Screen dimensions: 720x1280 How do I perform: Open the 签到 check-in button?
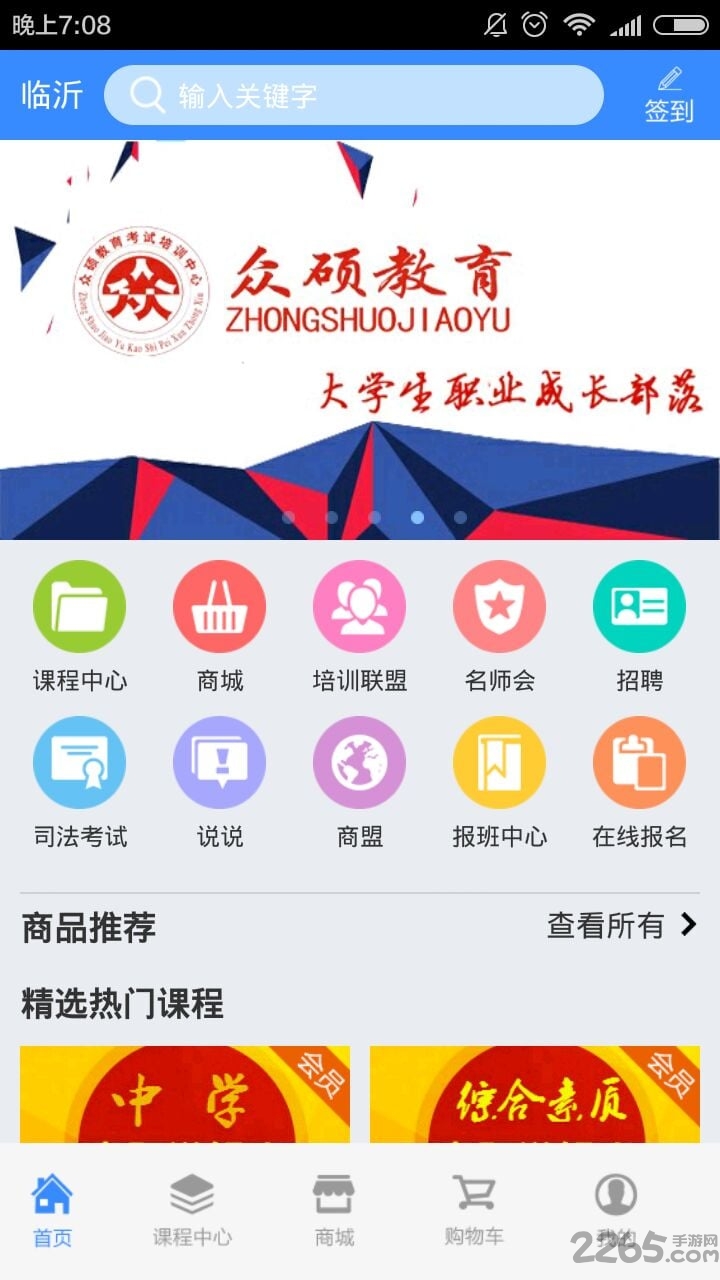(668, 95)
